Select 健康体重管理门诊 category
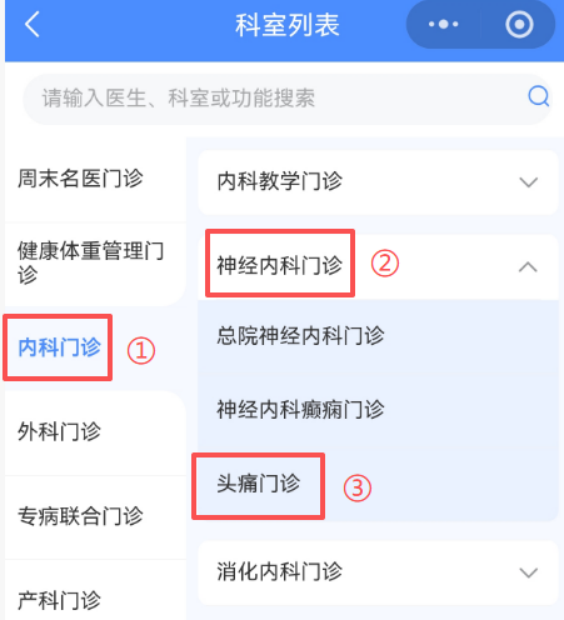This screenshot has height=620, width=564. coord(95,263)
